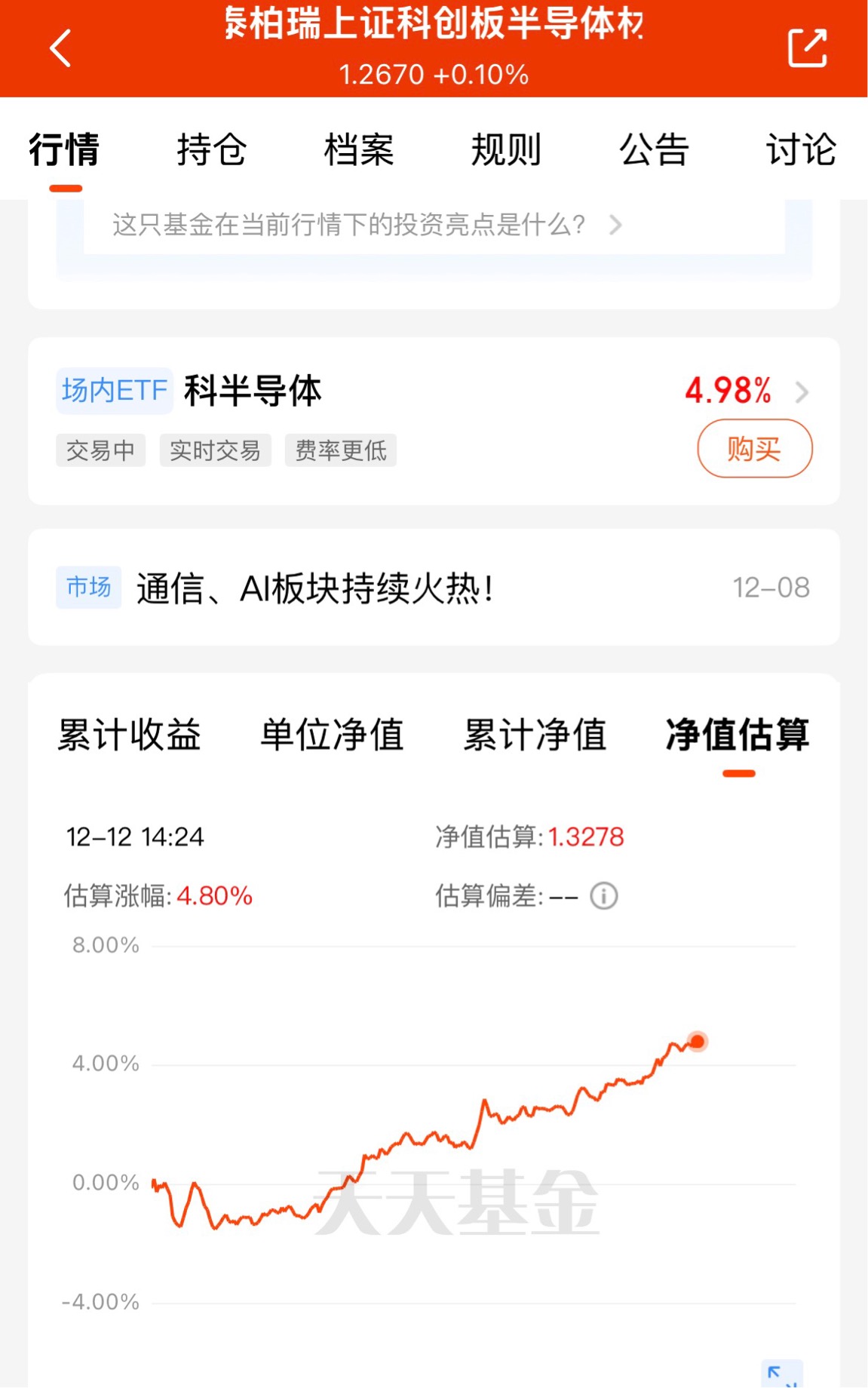Open the 档案 tab

[x=359, y=149]
